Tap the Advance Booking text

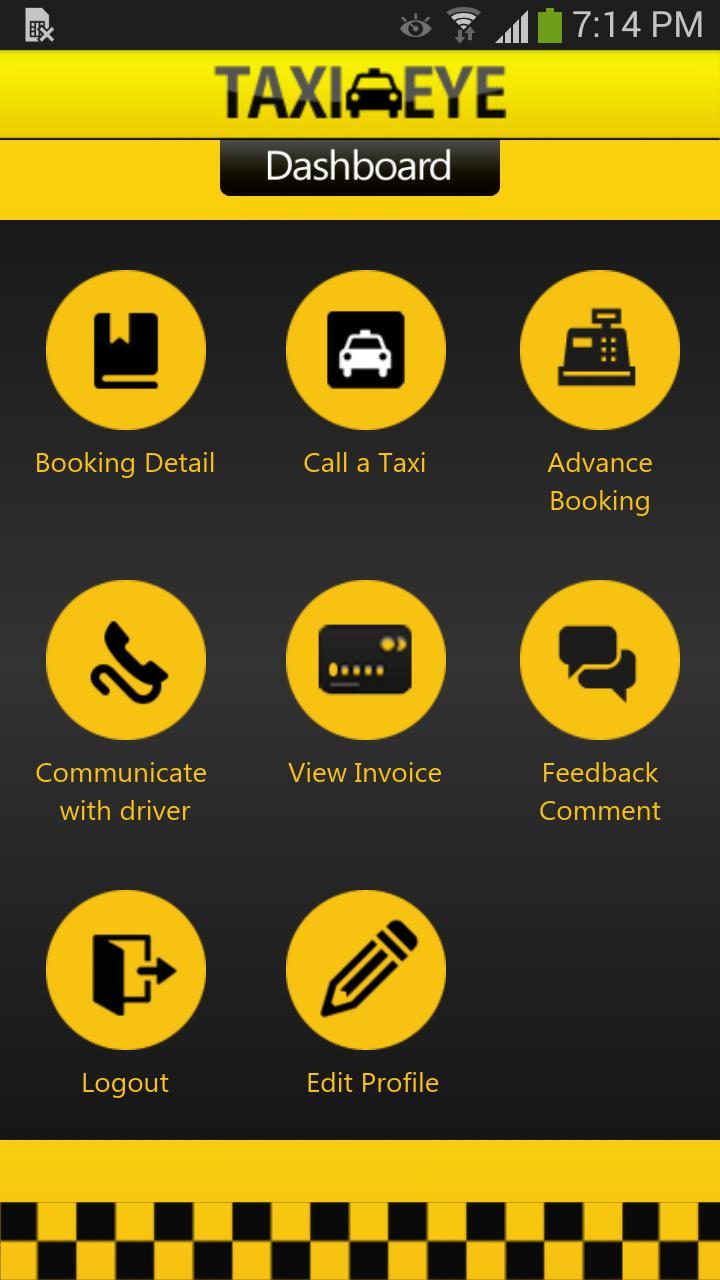599,481
